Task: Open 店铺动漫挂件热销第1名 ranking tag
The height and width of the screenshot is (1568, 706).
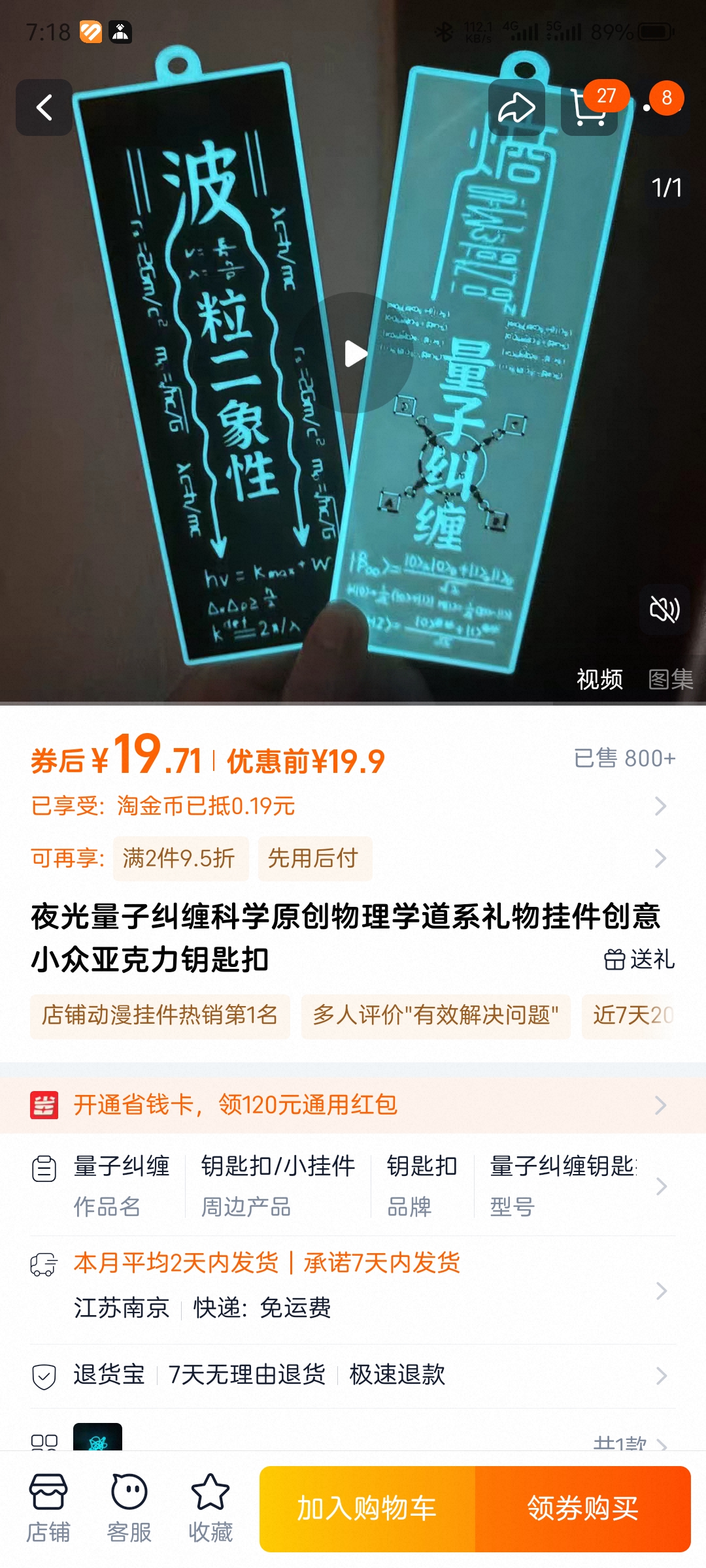Action: [160, 1016]
